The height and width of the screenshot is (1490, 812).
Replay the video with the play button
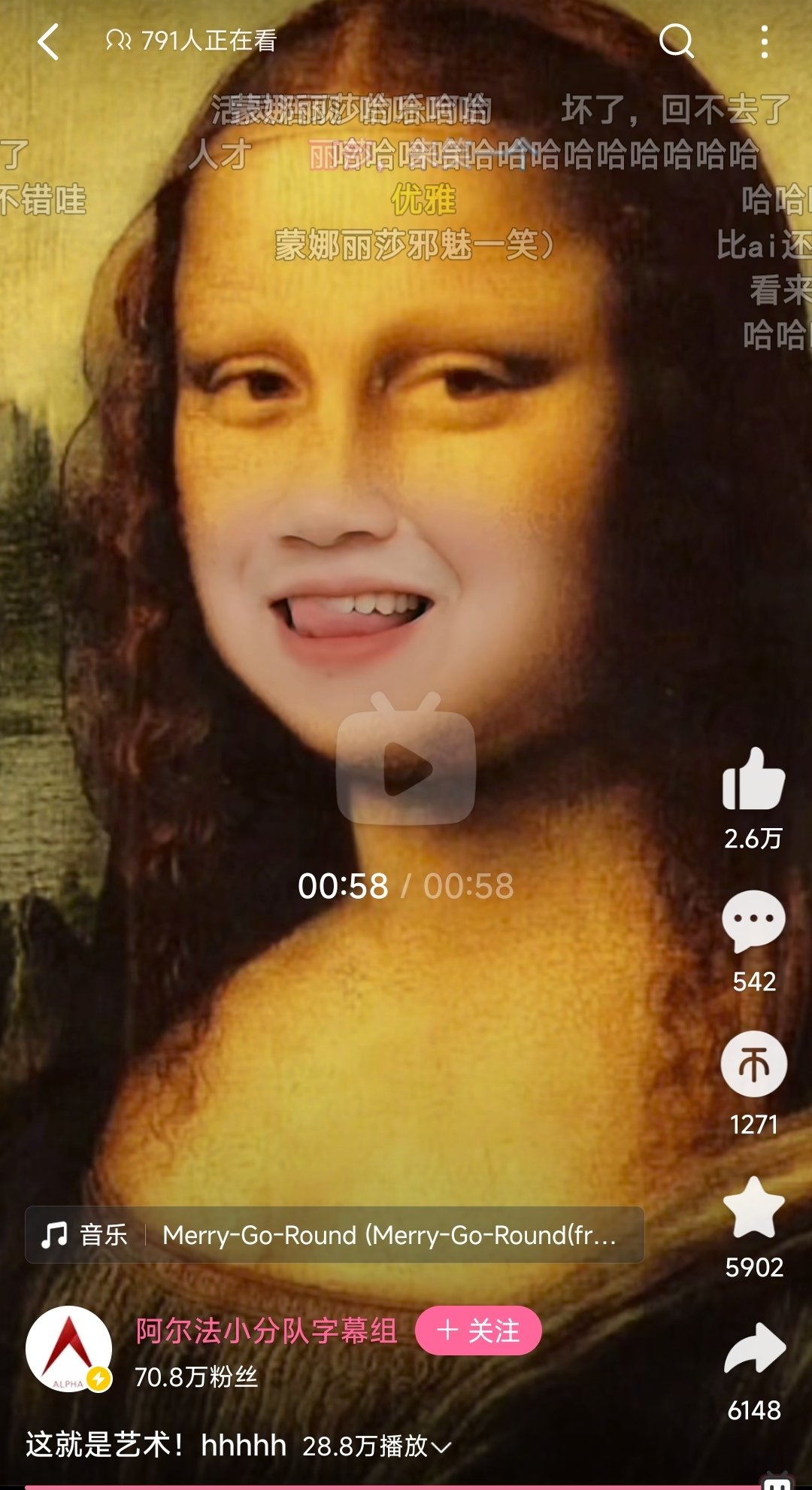(x=406, y=768)
